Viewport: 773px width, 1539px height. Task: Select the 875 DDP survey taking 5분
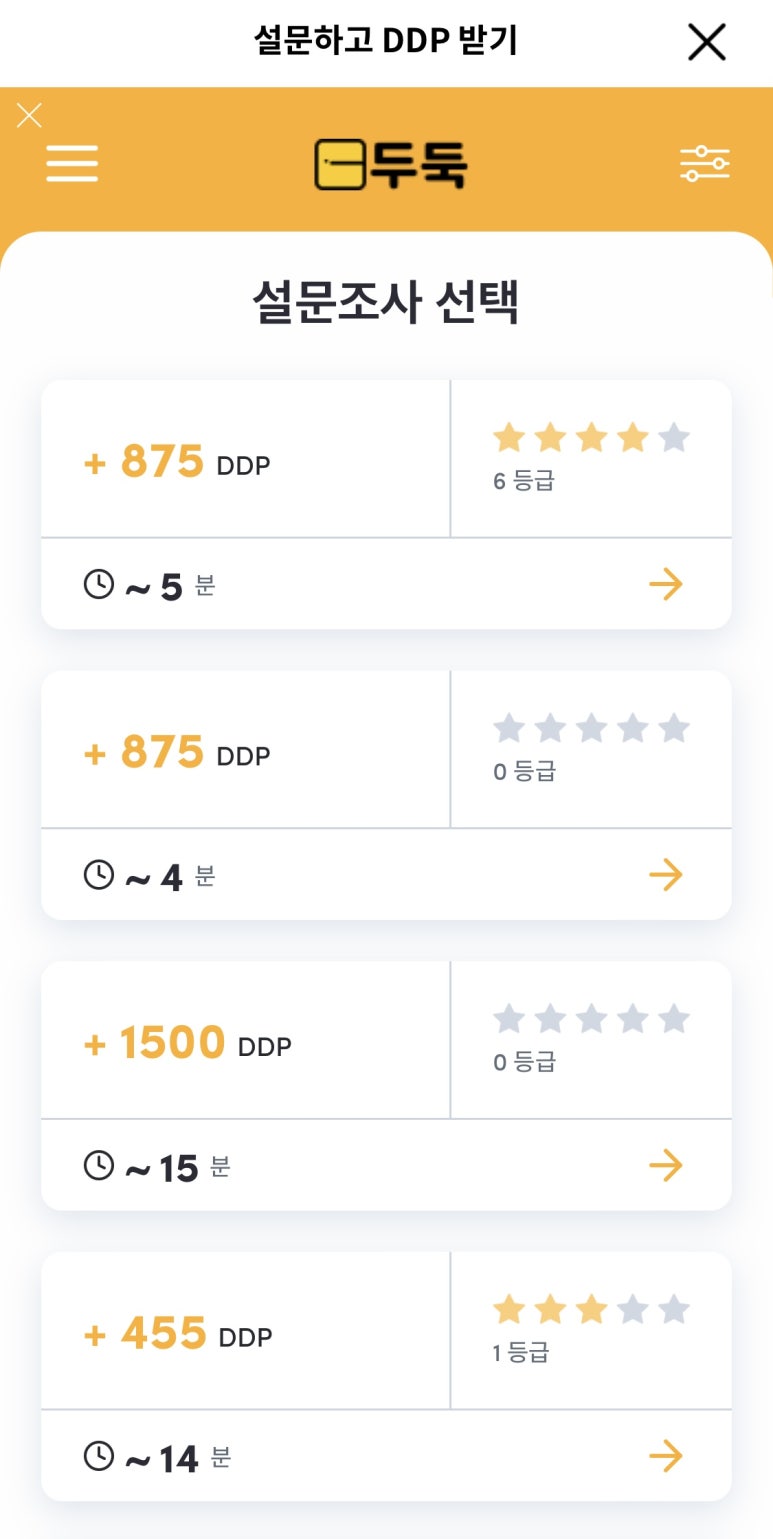[x=386, y=504]
